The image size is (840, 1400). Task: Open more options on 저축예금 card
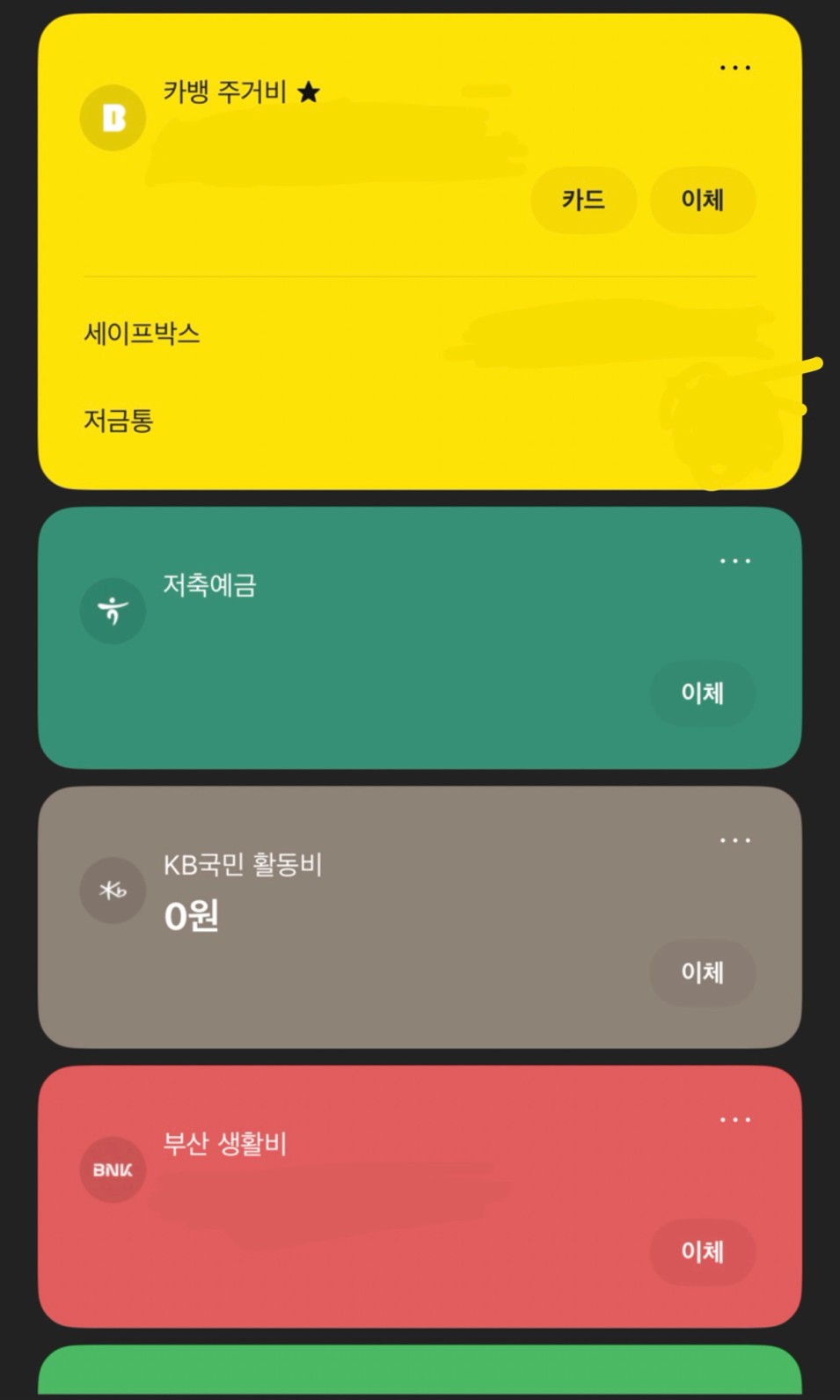734,561
